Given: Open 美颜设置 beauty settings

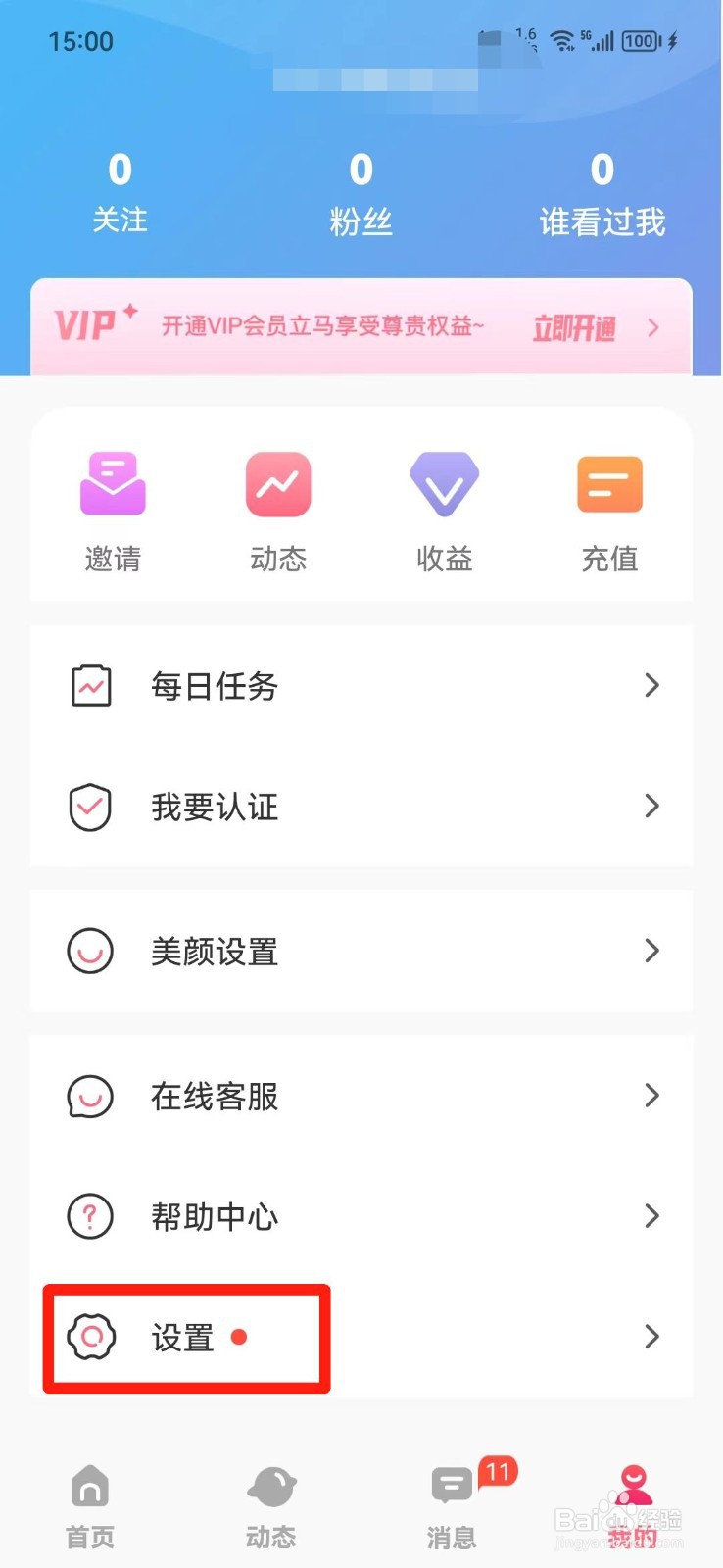Looking at the screenshot, I should click(361, 951).
